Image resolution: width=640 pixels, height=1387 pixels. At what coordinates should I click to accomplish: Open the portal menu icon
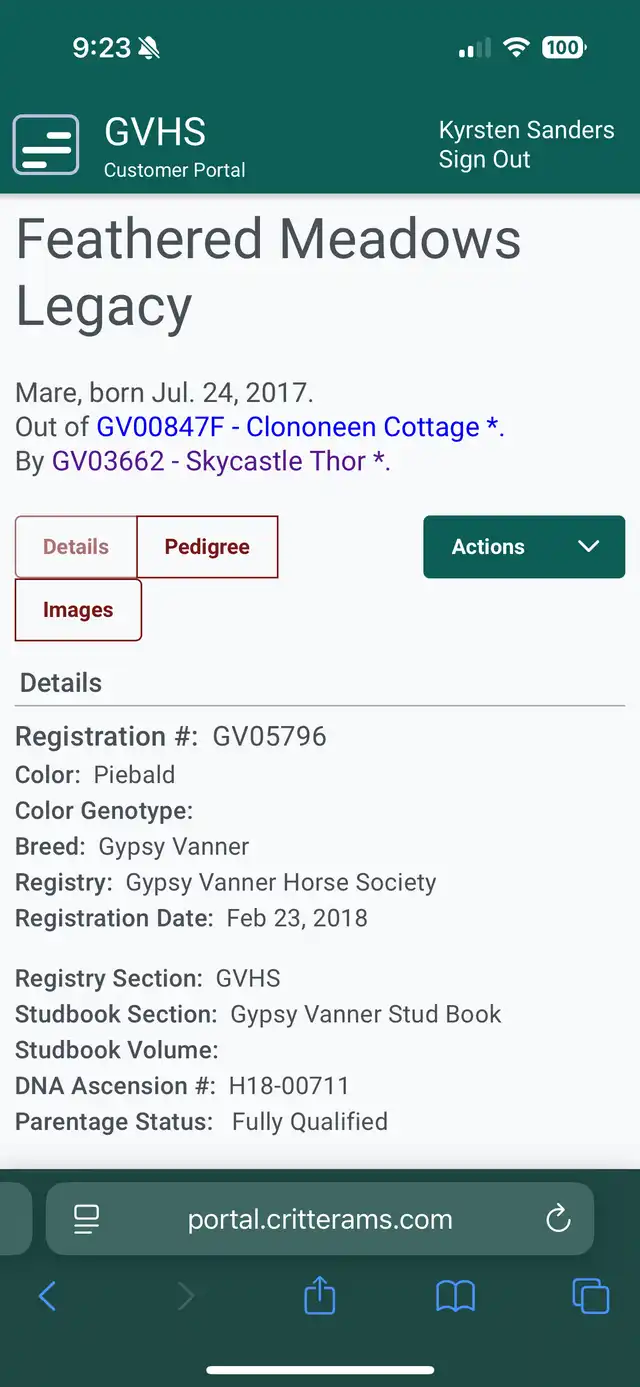tap(46, 145)
